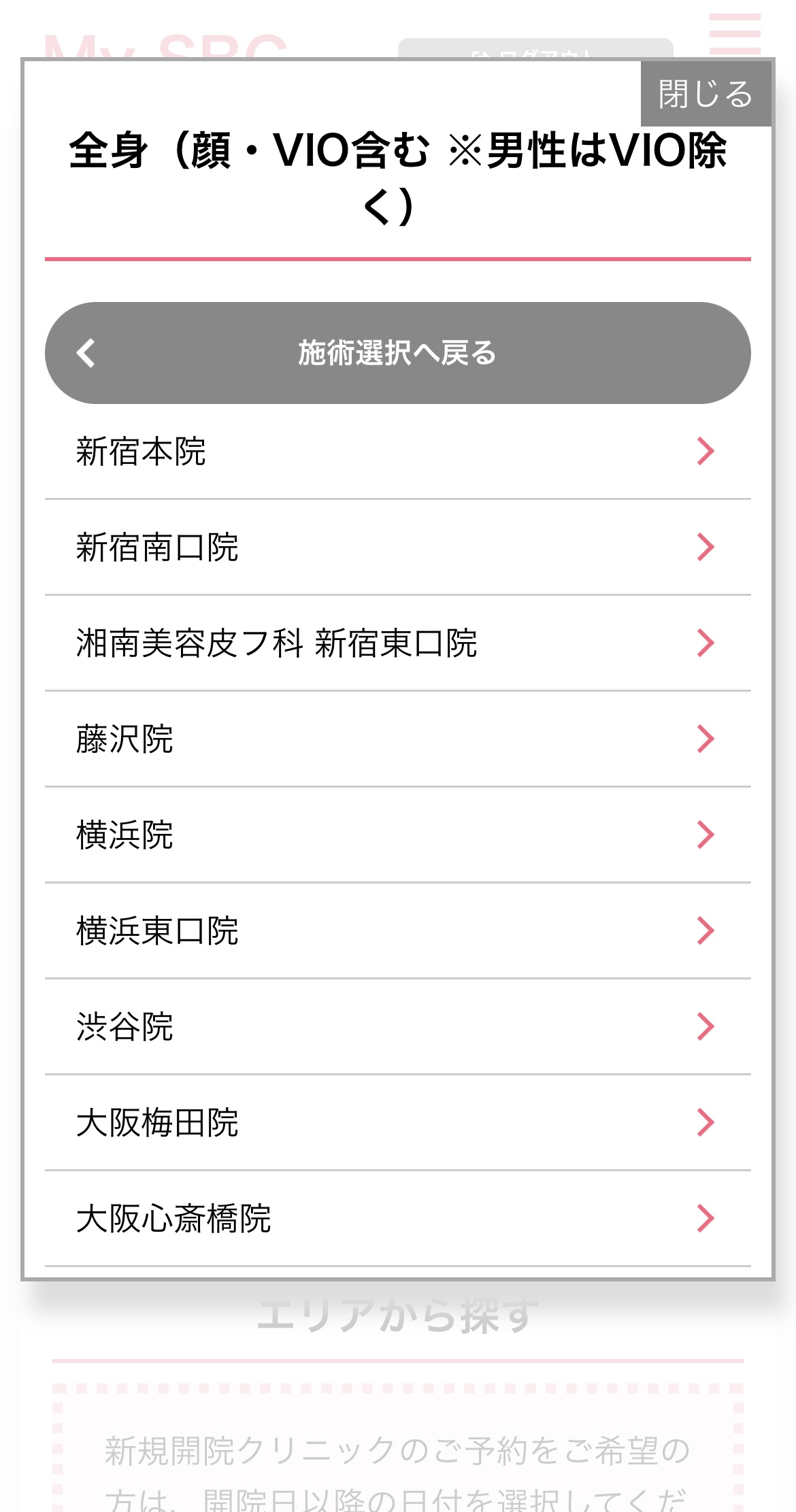The height and width of the screenshot is (1512, 796).
Task: Select 新宿本院 clinic
Action: click(x=397, y=452)
